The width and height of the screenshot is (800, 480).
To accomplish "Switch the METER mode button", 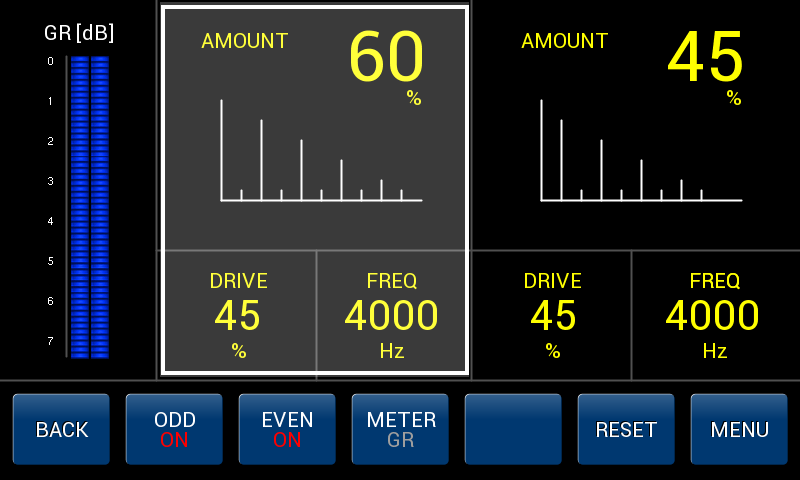I will [x=400, y=429].
